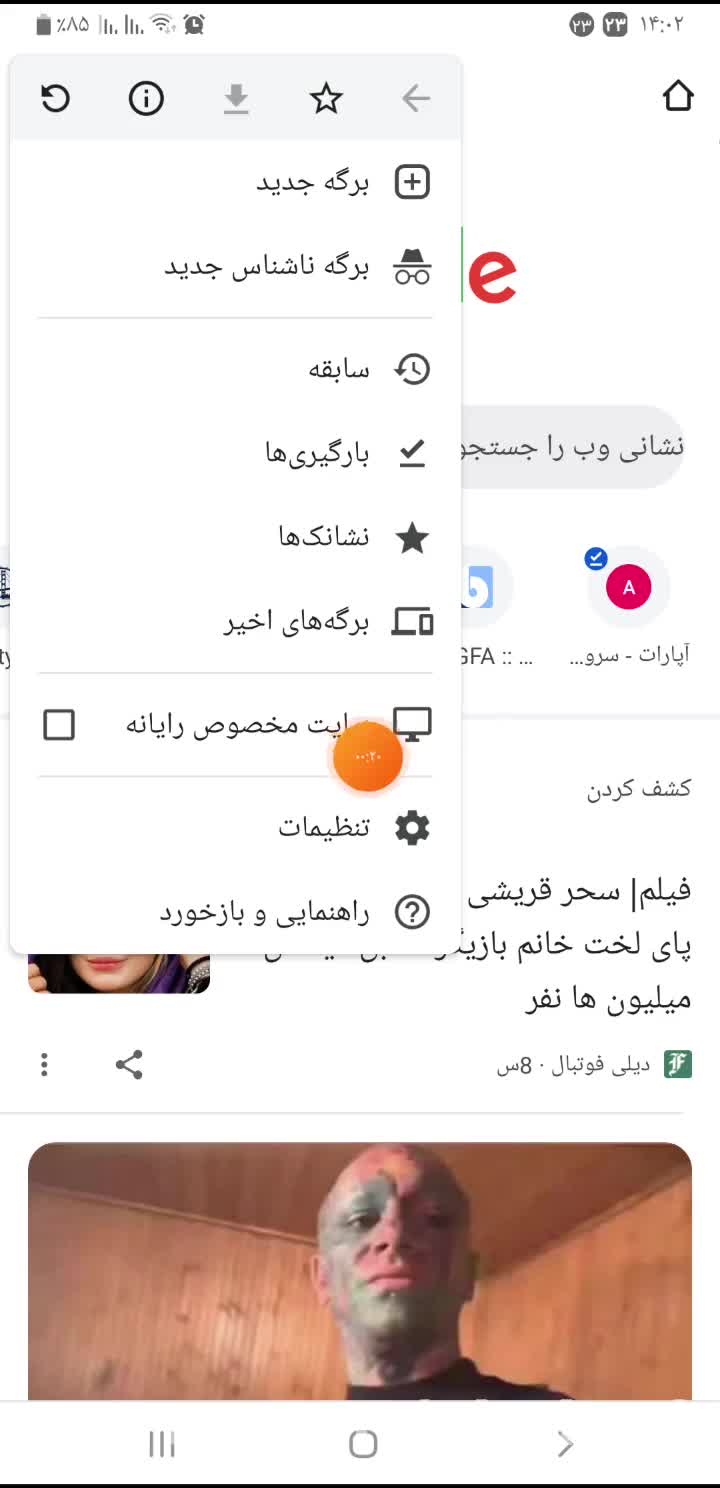The width and height of the screenshot is (720, 1488).
Task: Go to the home page icon
Action: point(678,97)
